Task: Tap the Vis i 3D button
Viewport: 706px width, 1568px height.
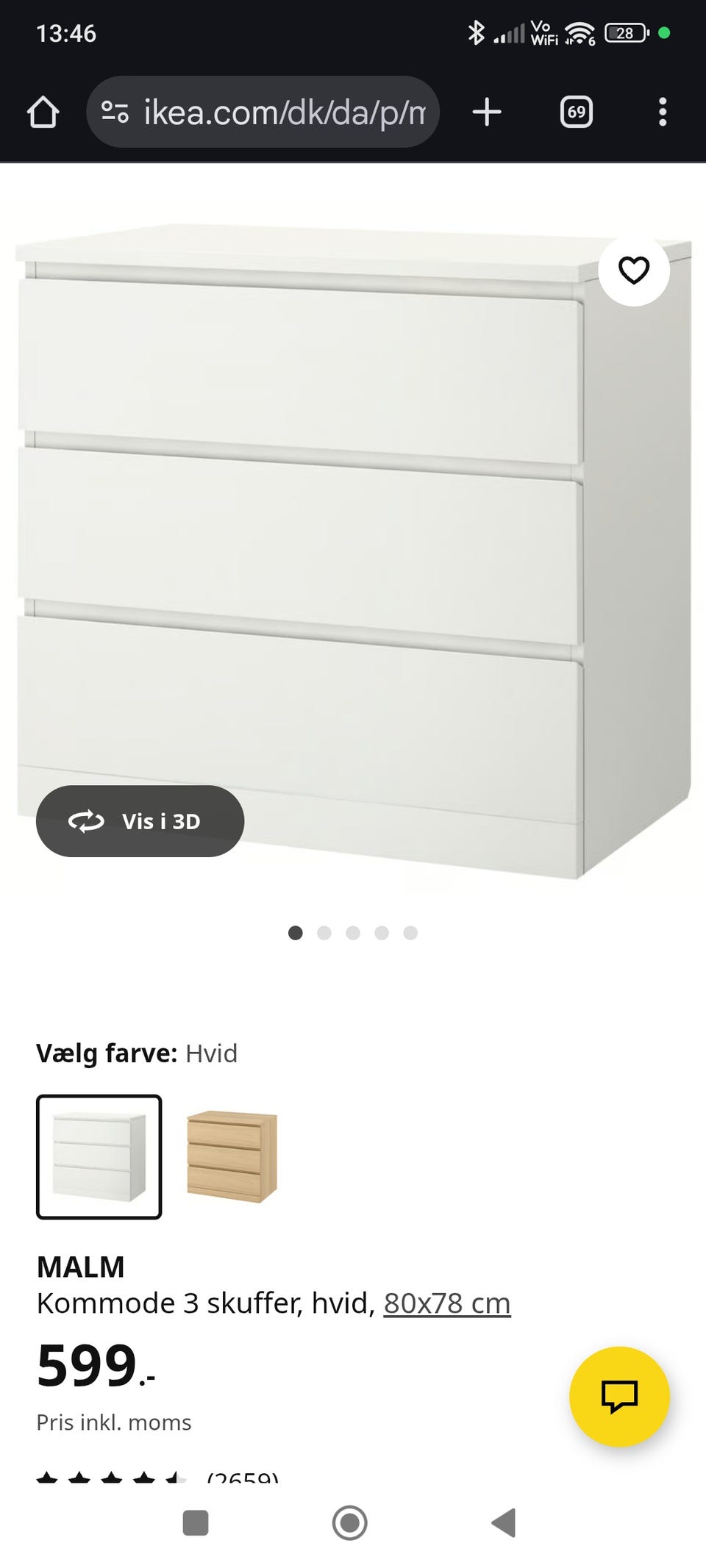Action: pos(140,821)
